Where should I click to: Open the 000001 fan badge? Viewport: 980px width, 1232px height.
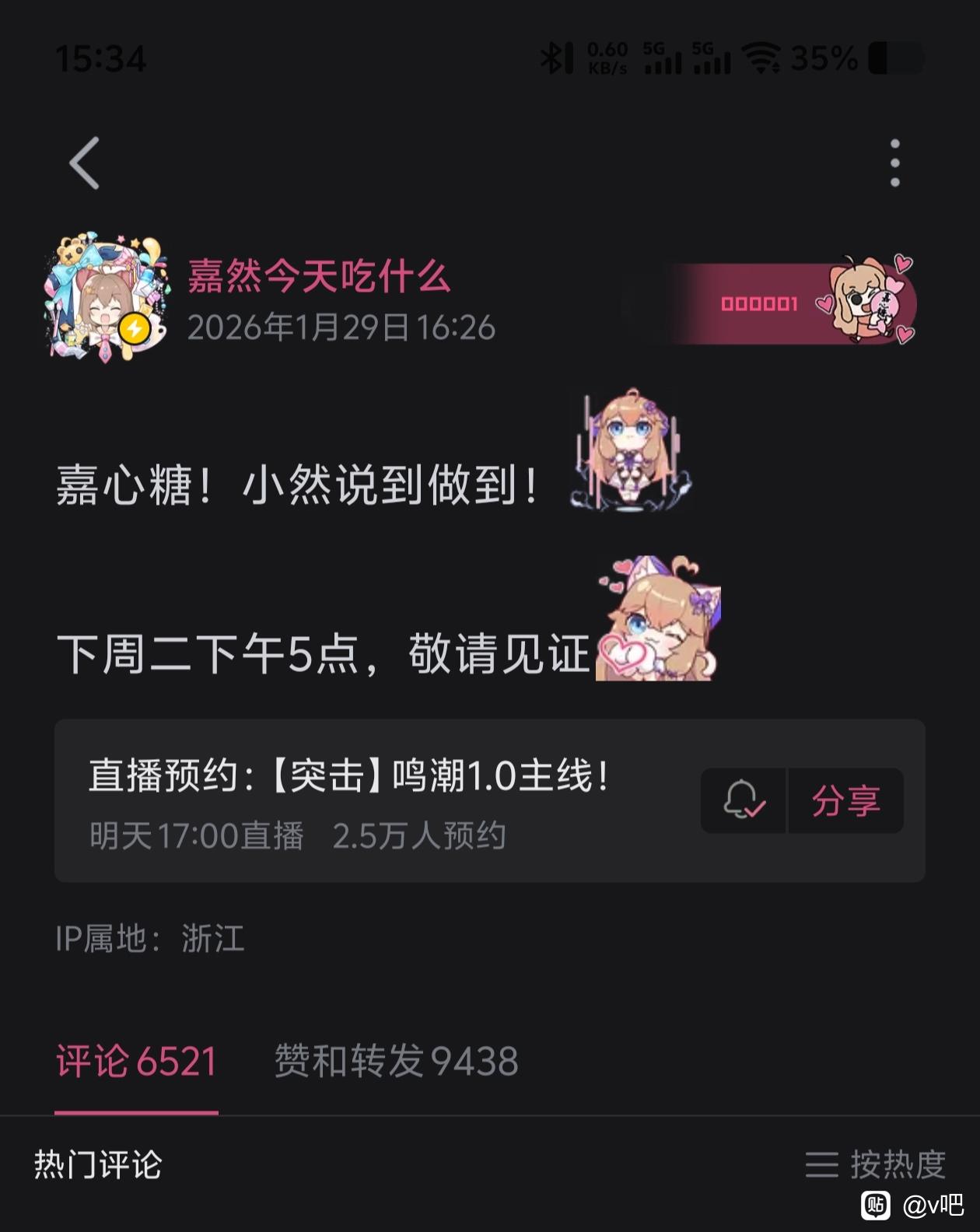pos(793,303)
